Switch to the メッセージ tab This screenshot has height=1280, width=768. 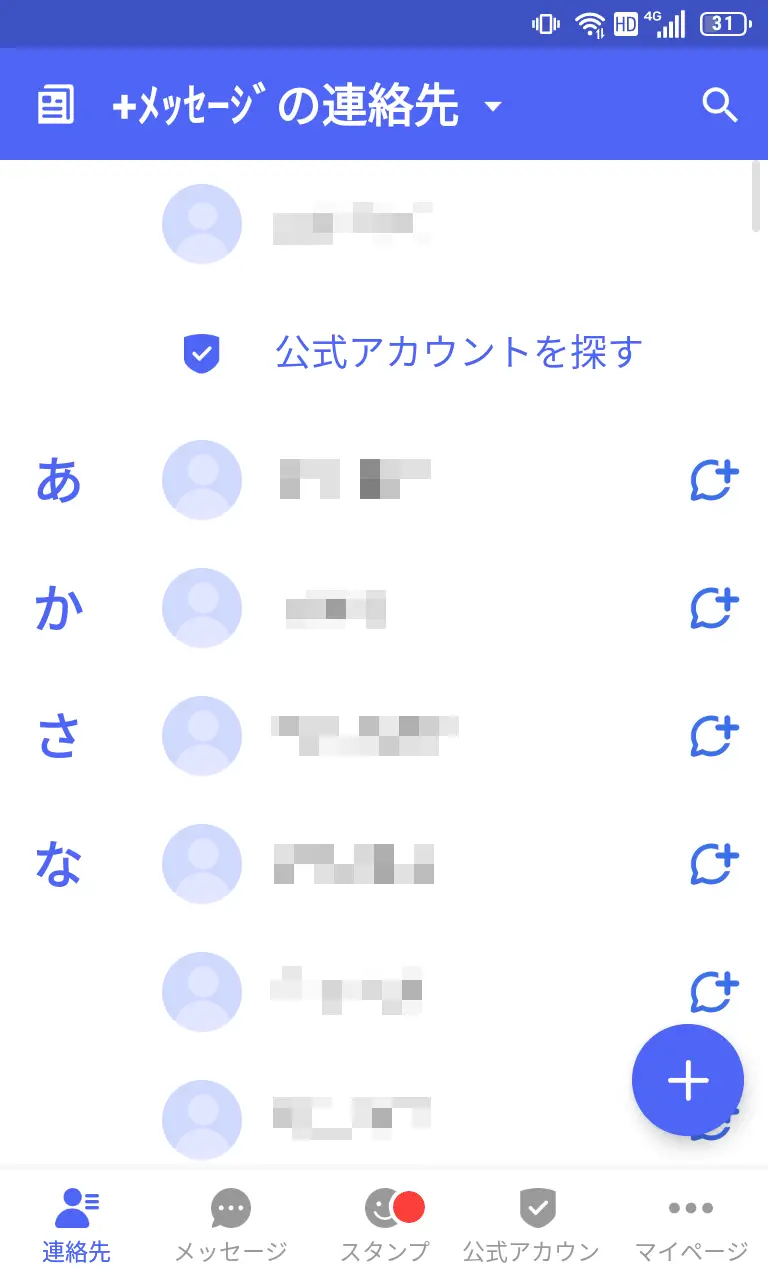click(x=231, y=1224)
